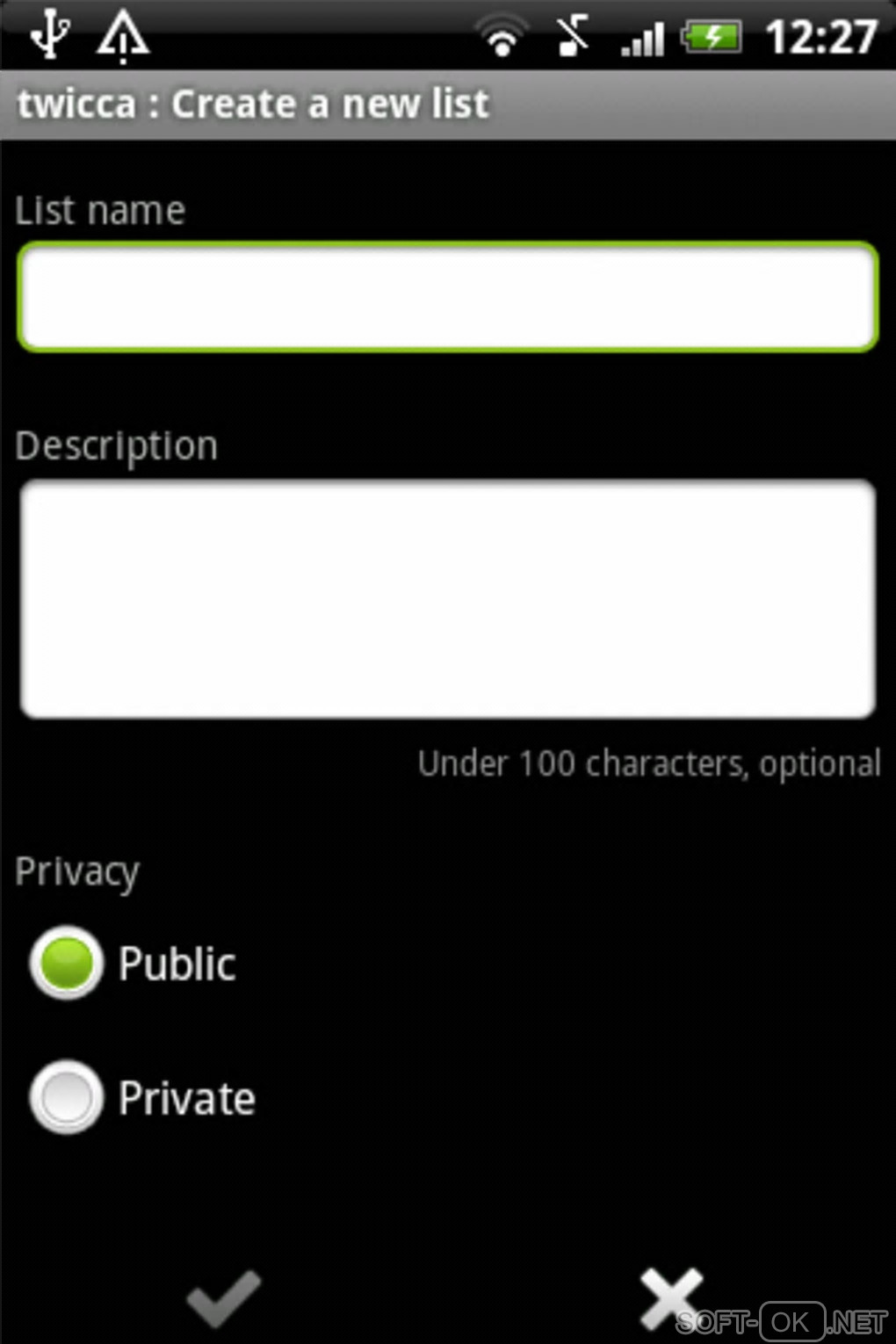Screen dimensions: 896x1344
Task: Tap the Description text box
Action: click(448, 599)
